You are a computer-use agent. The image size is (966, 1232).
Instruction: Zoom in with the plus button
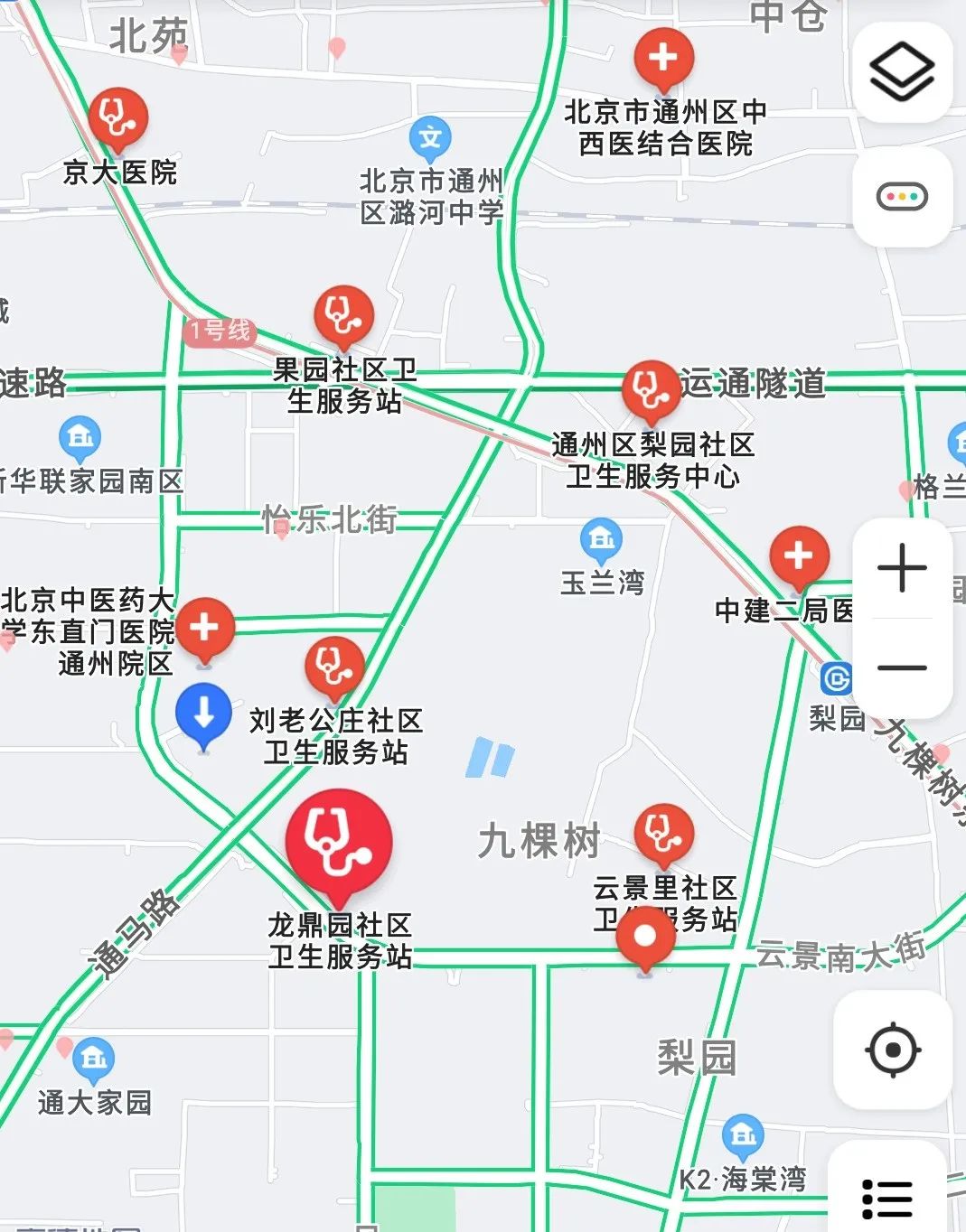click(902, 569)
